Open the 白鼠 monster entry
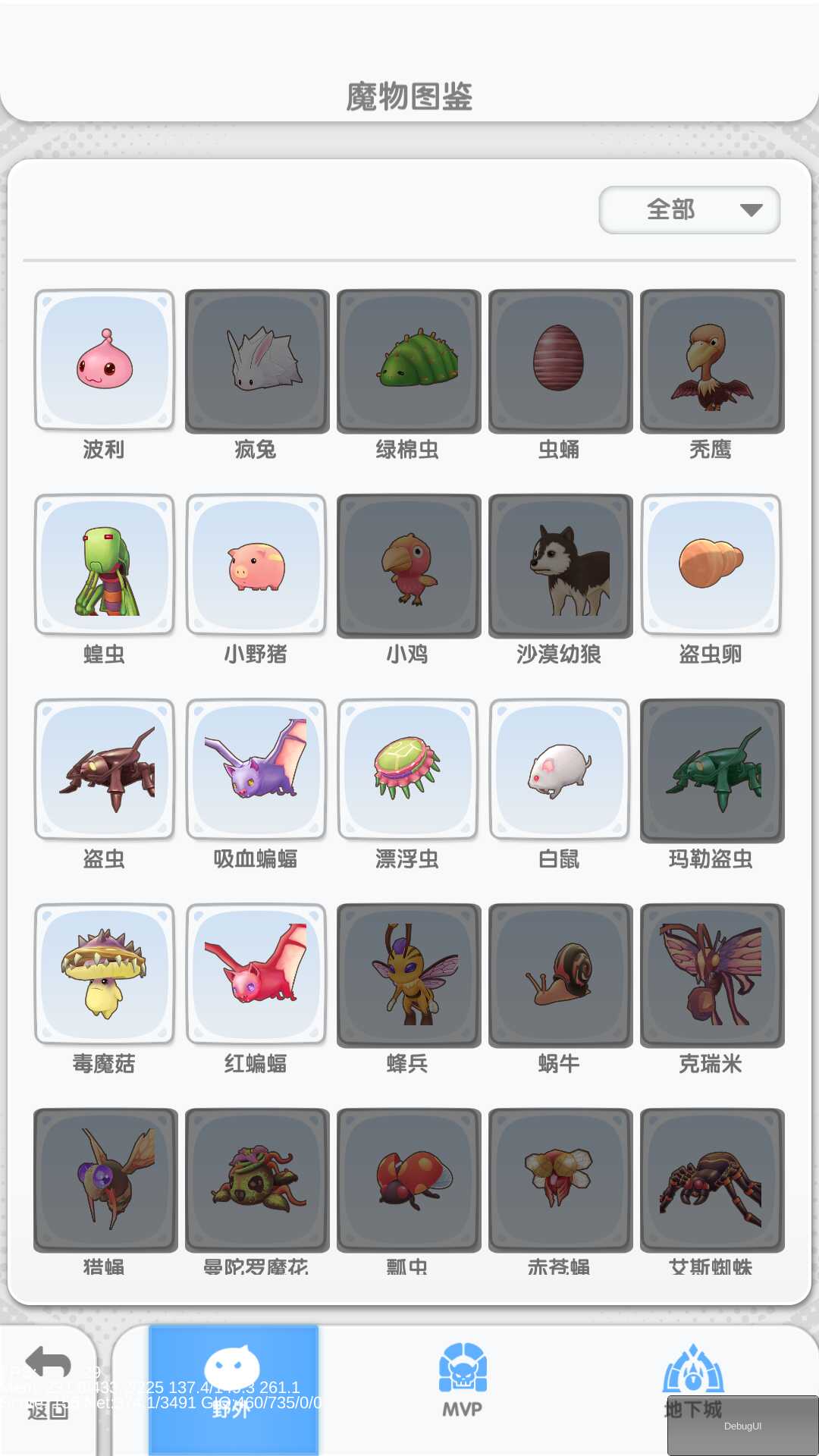 [x=560, y=770]
